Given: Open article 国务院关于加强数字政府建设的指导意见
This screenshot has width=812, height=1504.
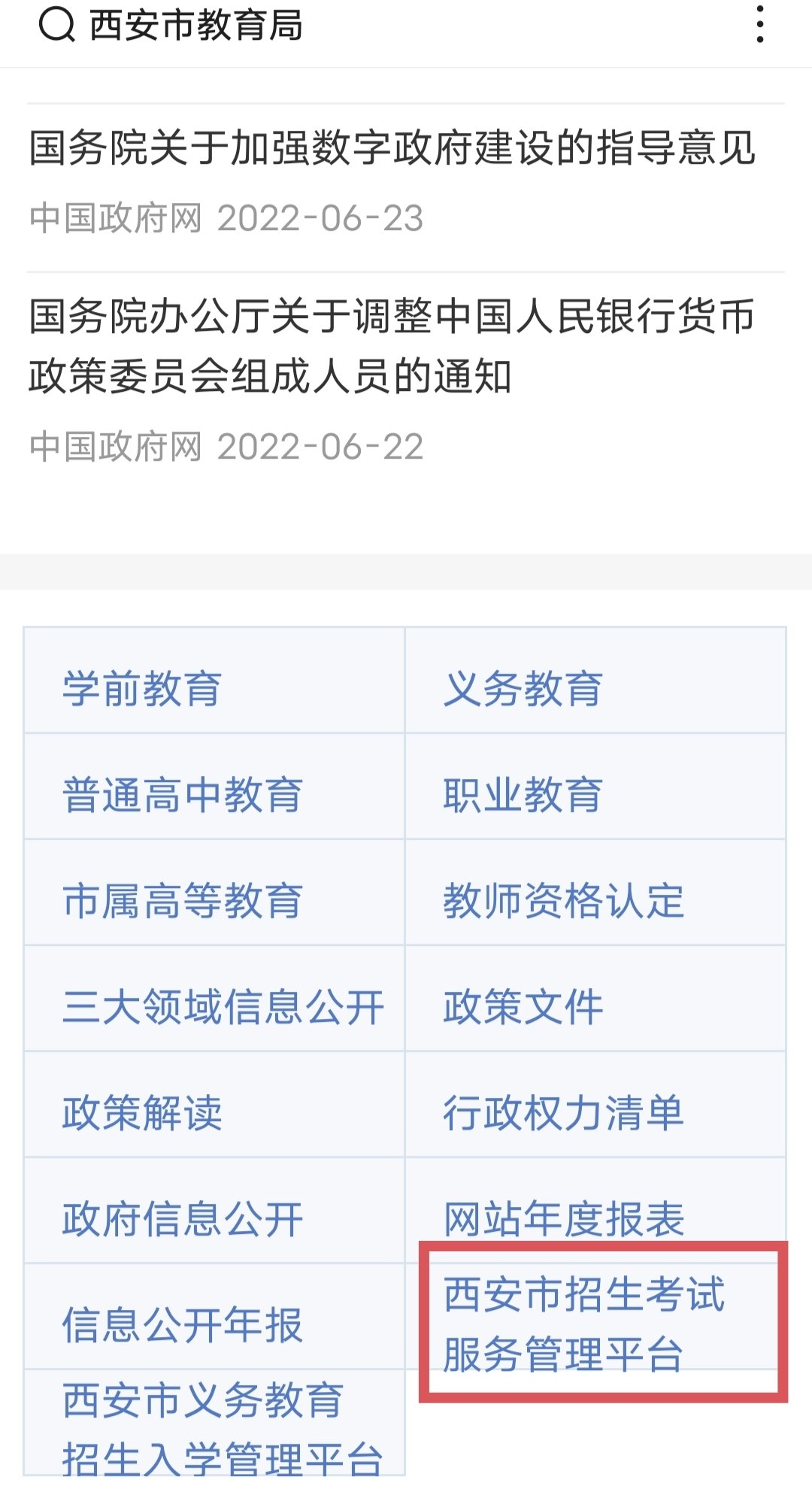Looking at the screenshot, I should click(392, 147).
